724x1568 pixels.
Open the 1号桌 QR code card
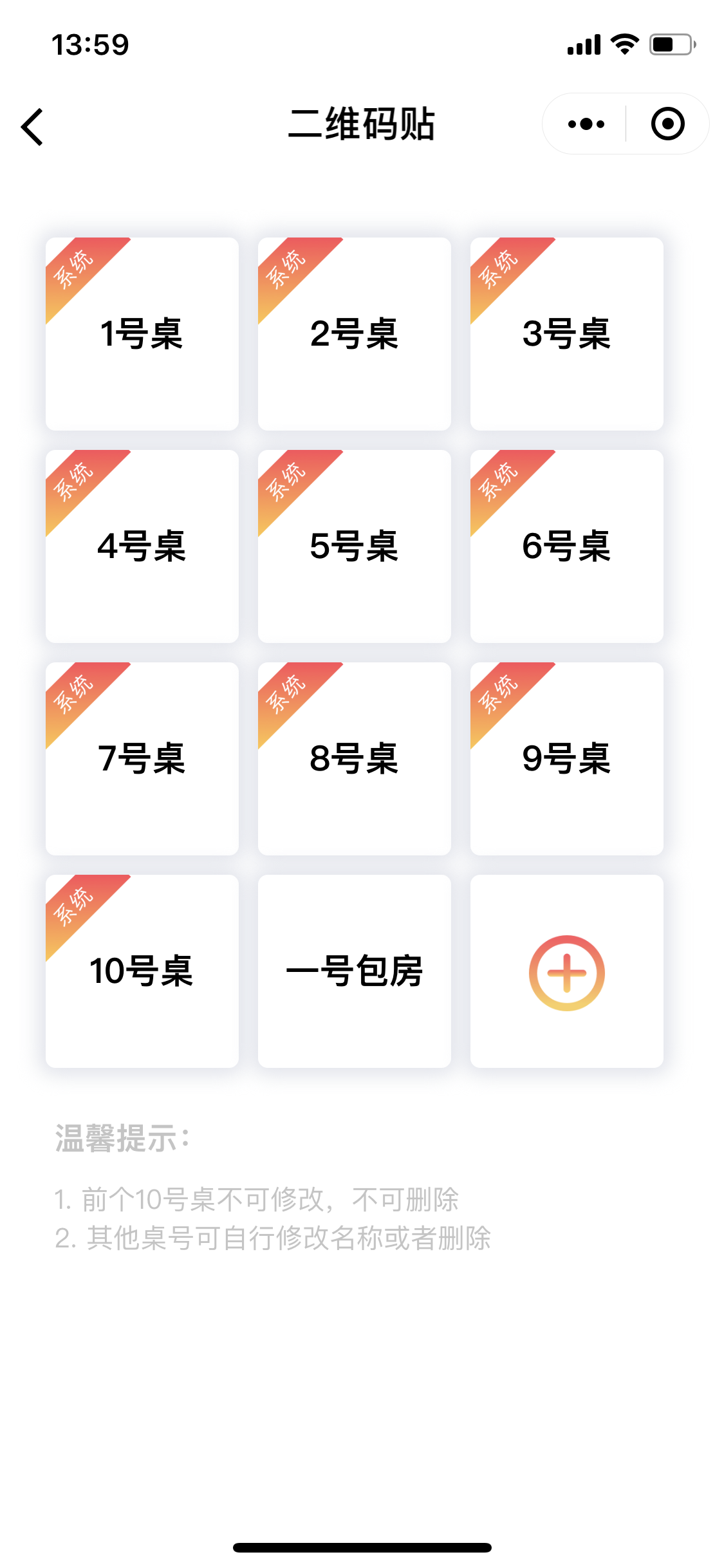[142, 334]
